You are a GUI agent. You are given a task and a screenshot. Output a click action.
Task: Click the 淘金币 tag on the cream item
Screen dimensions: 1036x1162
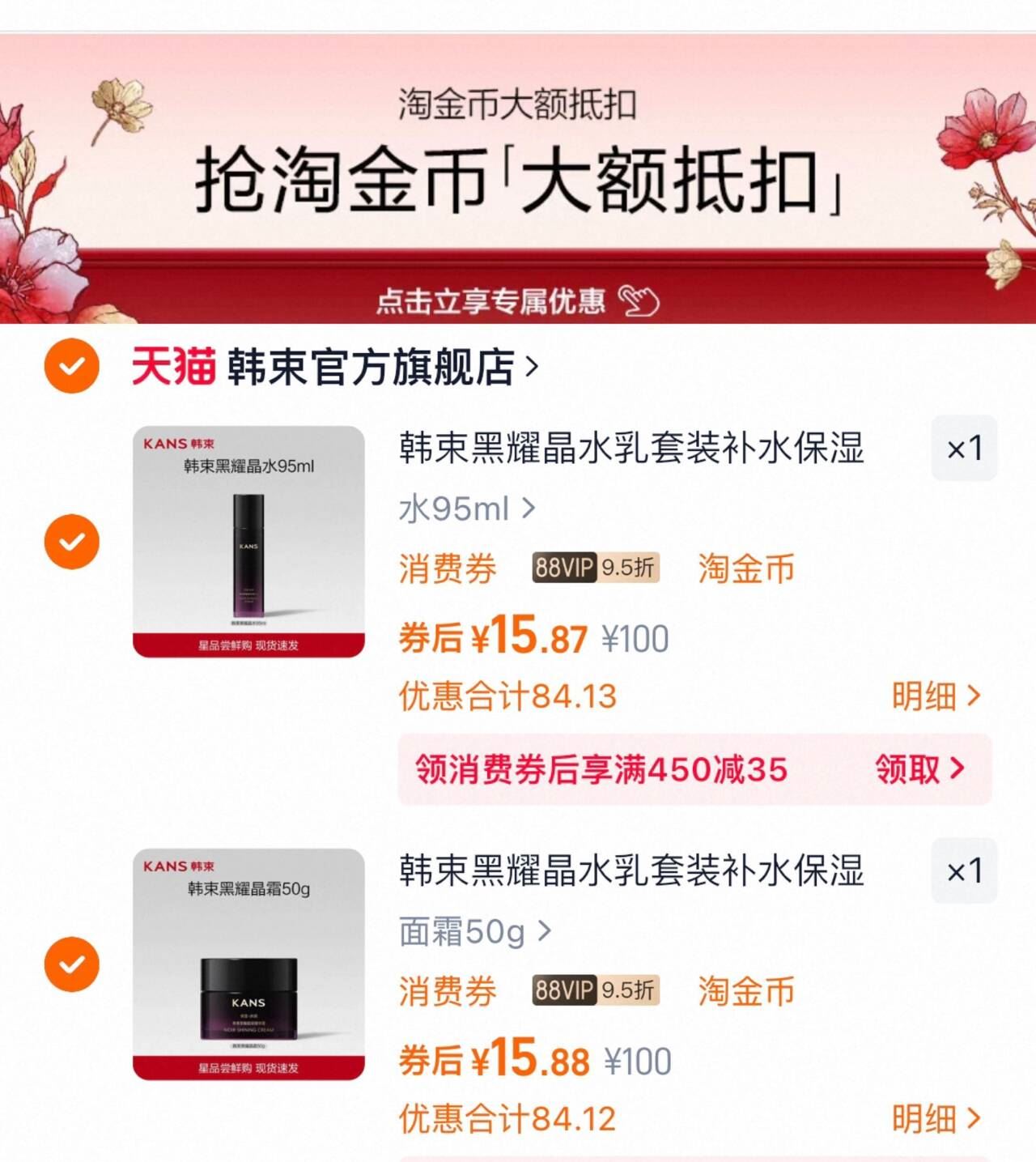745,990
